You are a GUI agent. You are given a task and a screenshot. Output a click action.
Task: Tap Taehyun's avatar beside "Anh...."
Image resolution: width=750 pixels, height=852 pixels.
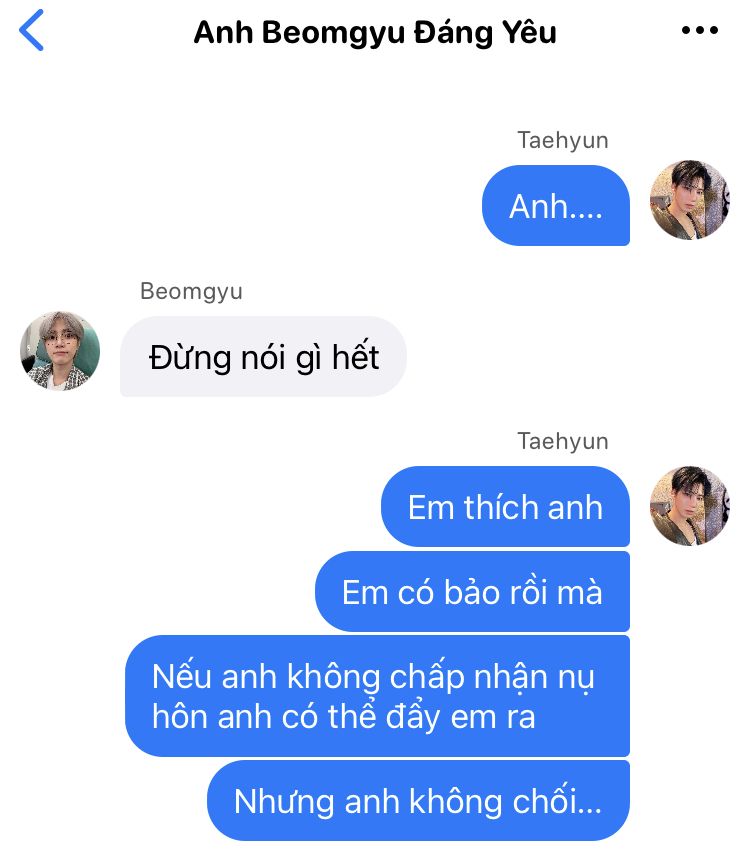coord(690,199)
